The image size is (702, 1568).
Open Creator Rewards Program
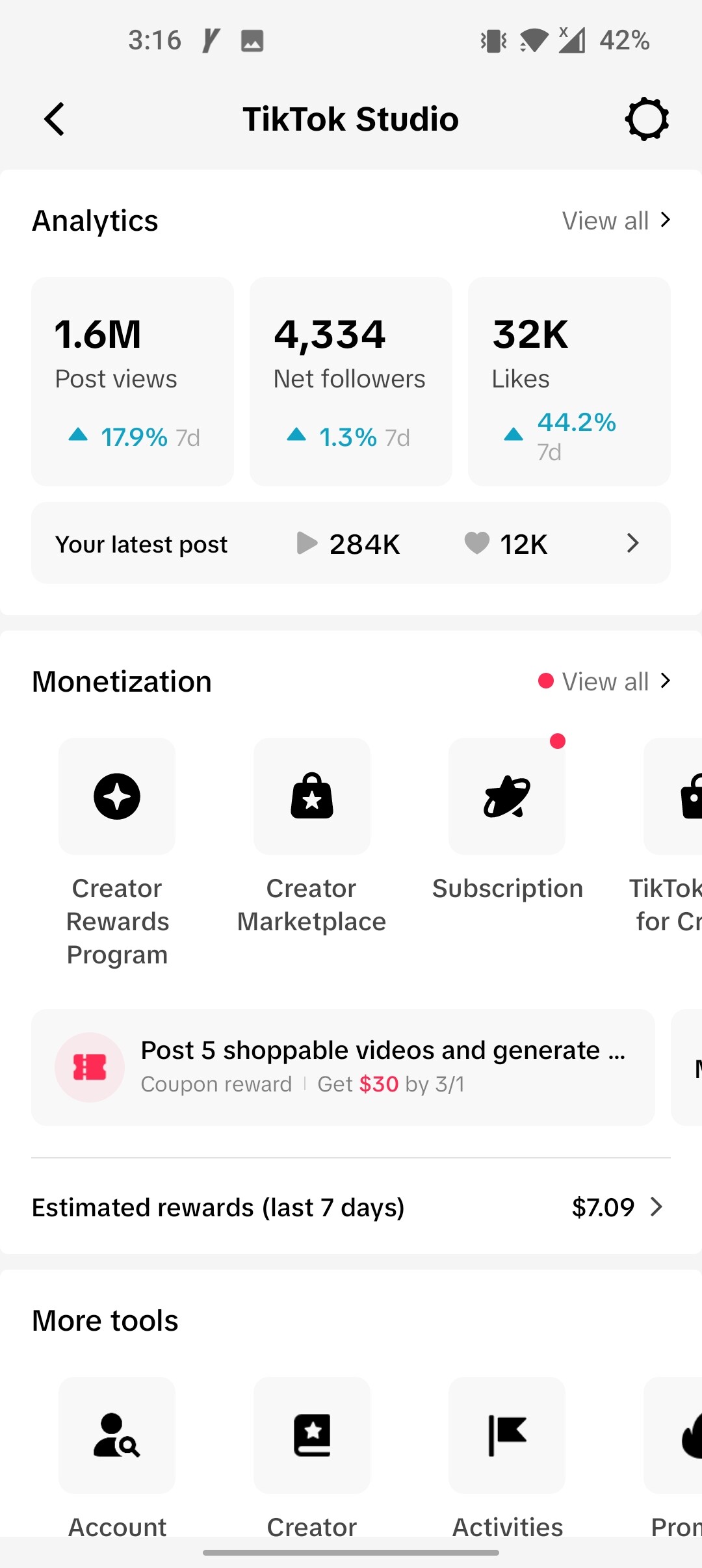tap(117, 853)
